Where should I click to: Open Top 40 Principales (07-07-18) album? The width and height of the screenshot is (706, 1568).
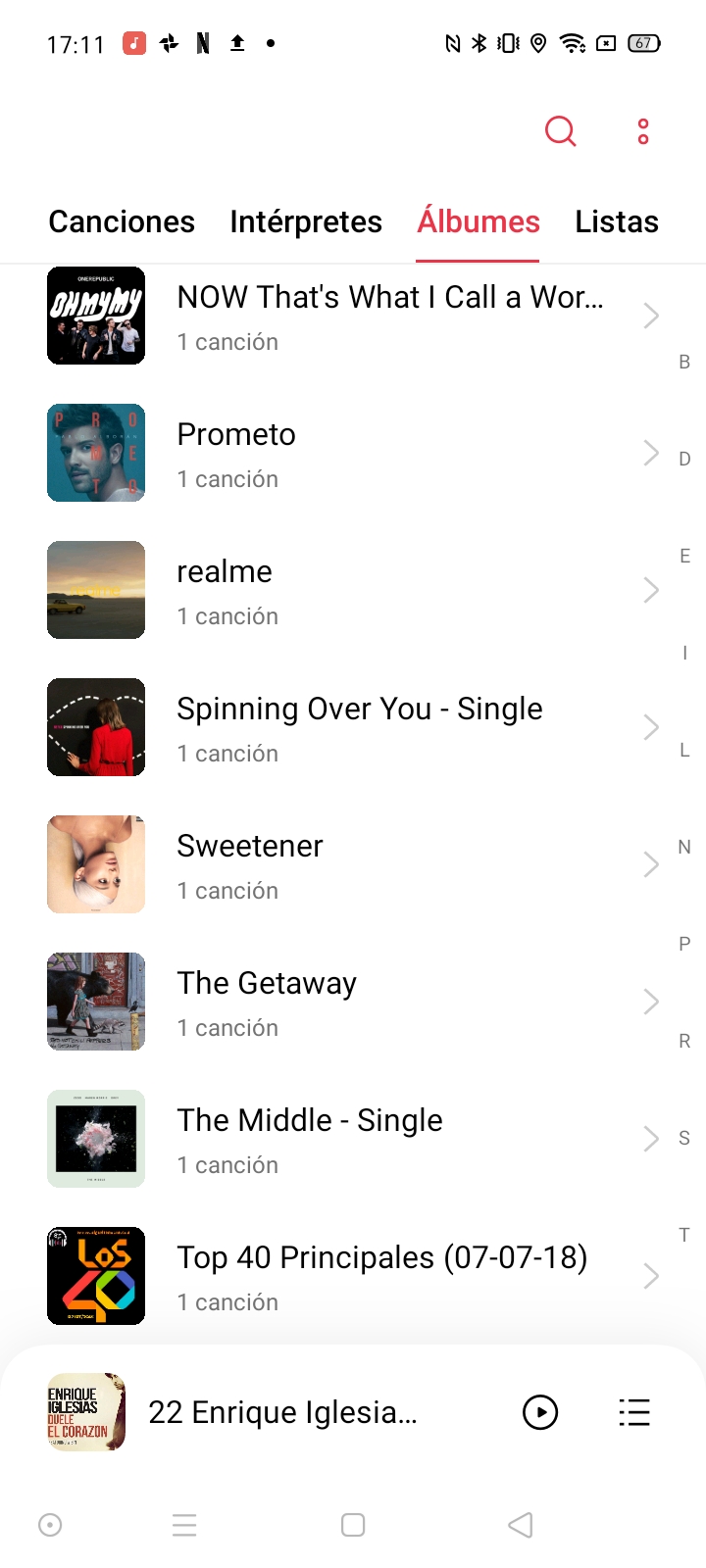pos(353,1276)
